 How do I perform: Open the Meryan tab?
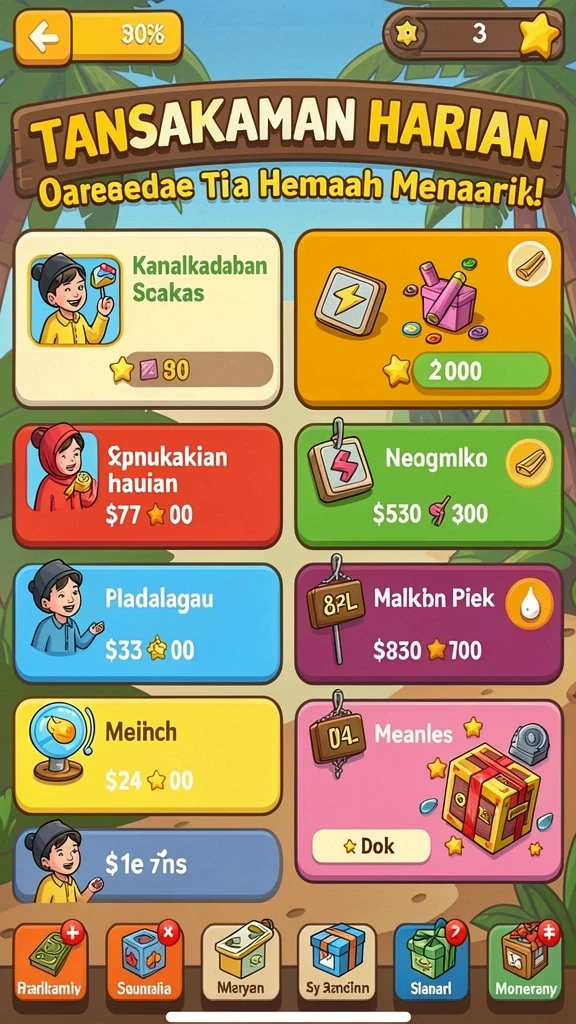click(240, 962)
